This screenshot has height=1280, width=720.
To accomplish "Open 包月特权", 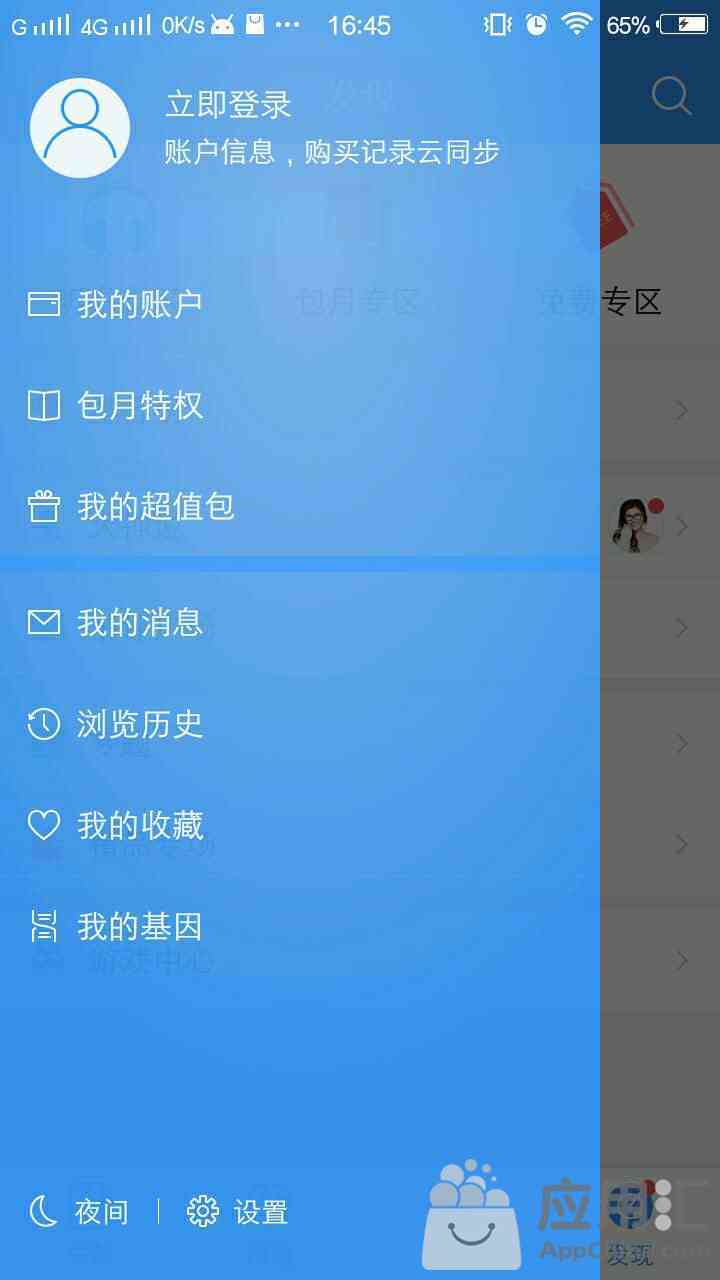I will (x=300, y=405).
